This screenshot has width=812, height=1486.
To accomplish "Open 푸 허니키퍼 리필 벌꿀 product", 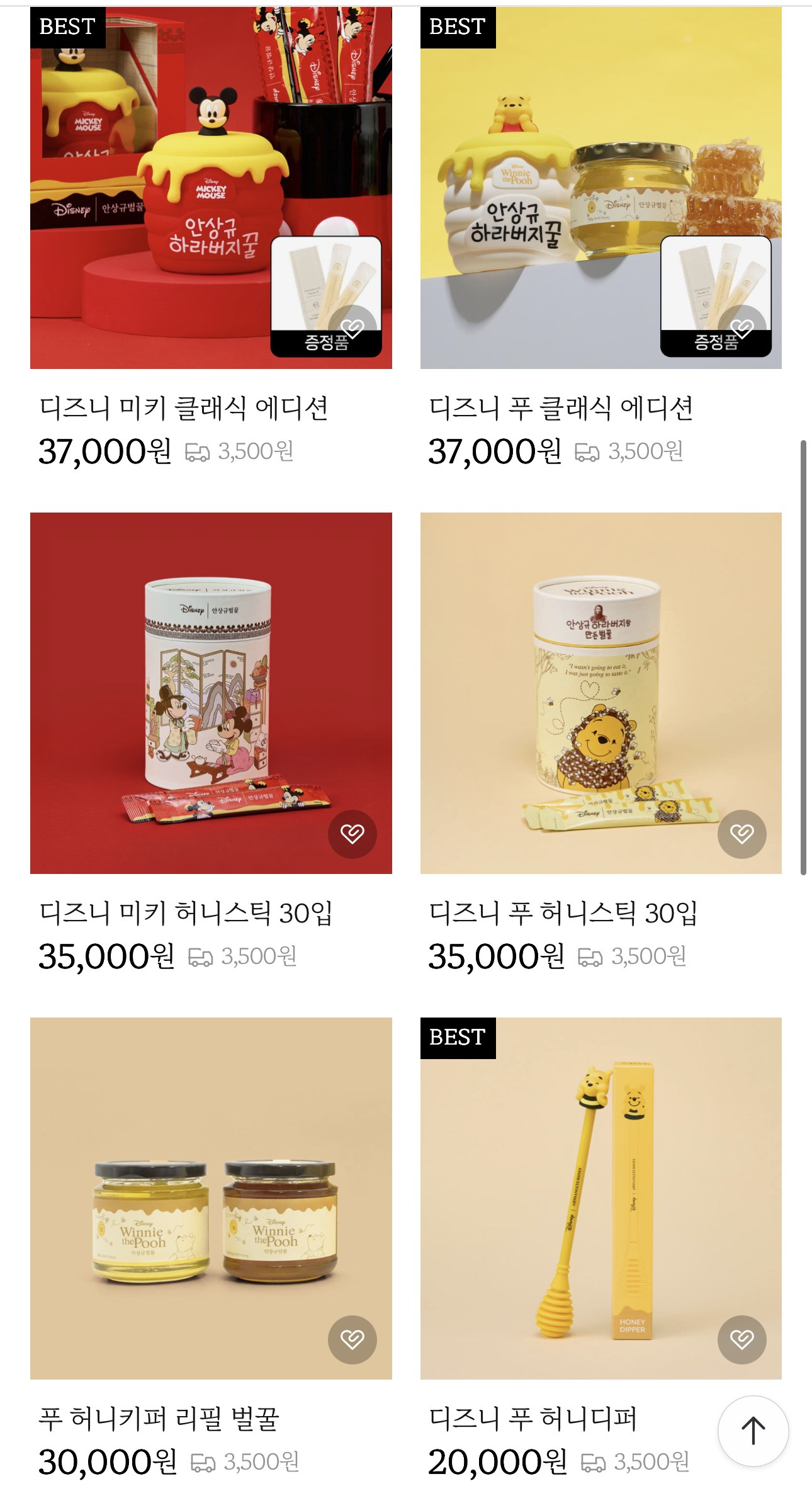I will 211,1198.
